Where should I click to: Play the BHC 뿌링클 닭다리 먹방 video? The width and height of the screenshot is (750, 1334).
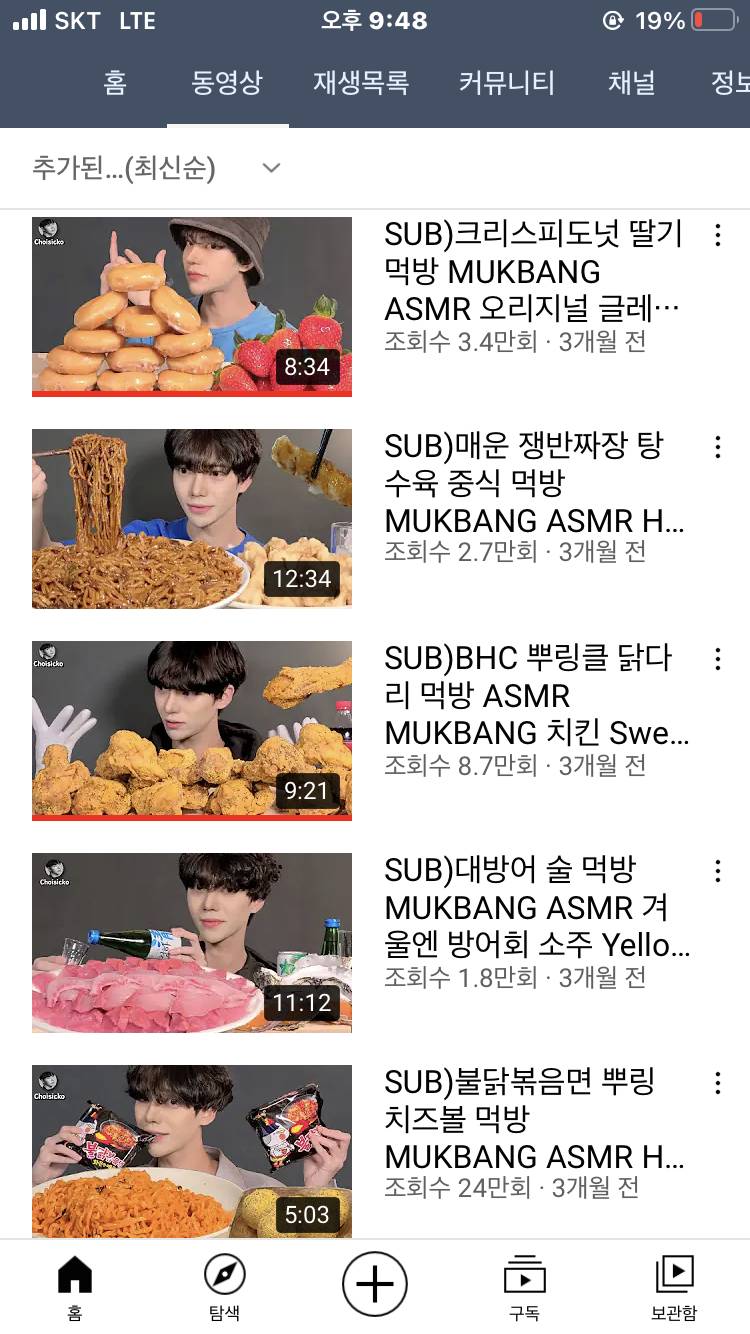pyautogui.click(x=192, y=730)
